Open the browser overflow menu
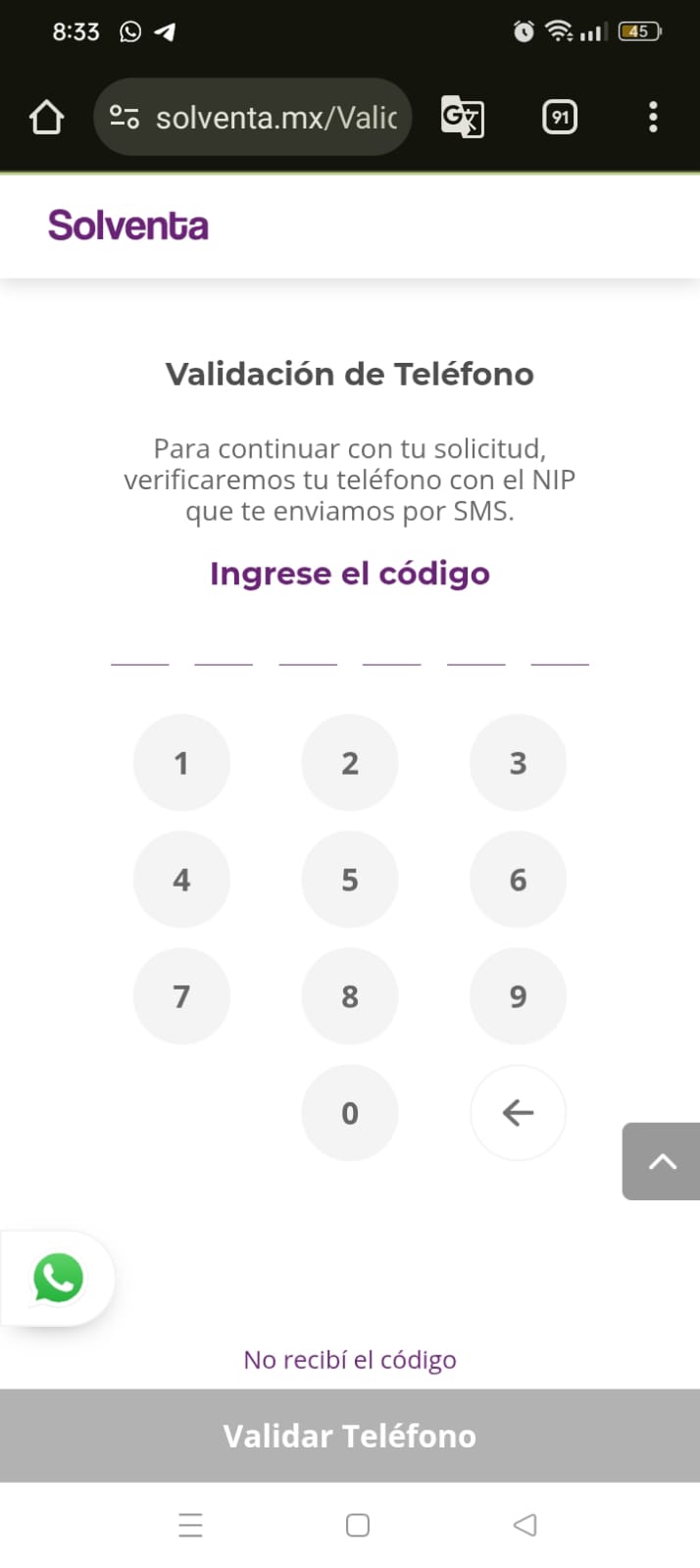This screenshot has height=1568, width=700. 653,118
